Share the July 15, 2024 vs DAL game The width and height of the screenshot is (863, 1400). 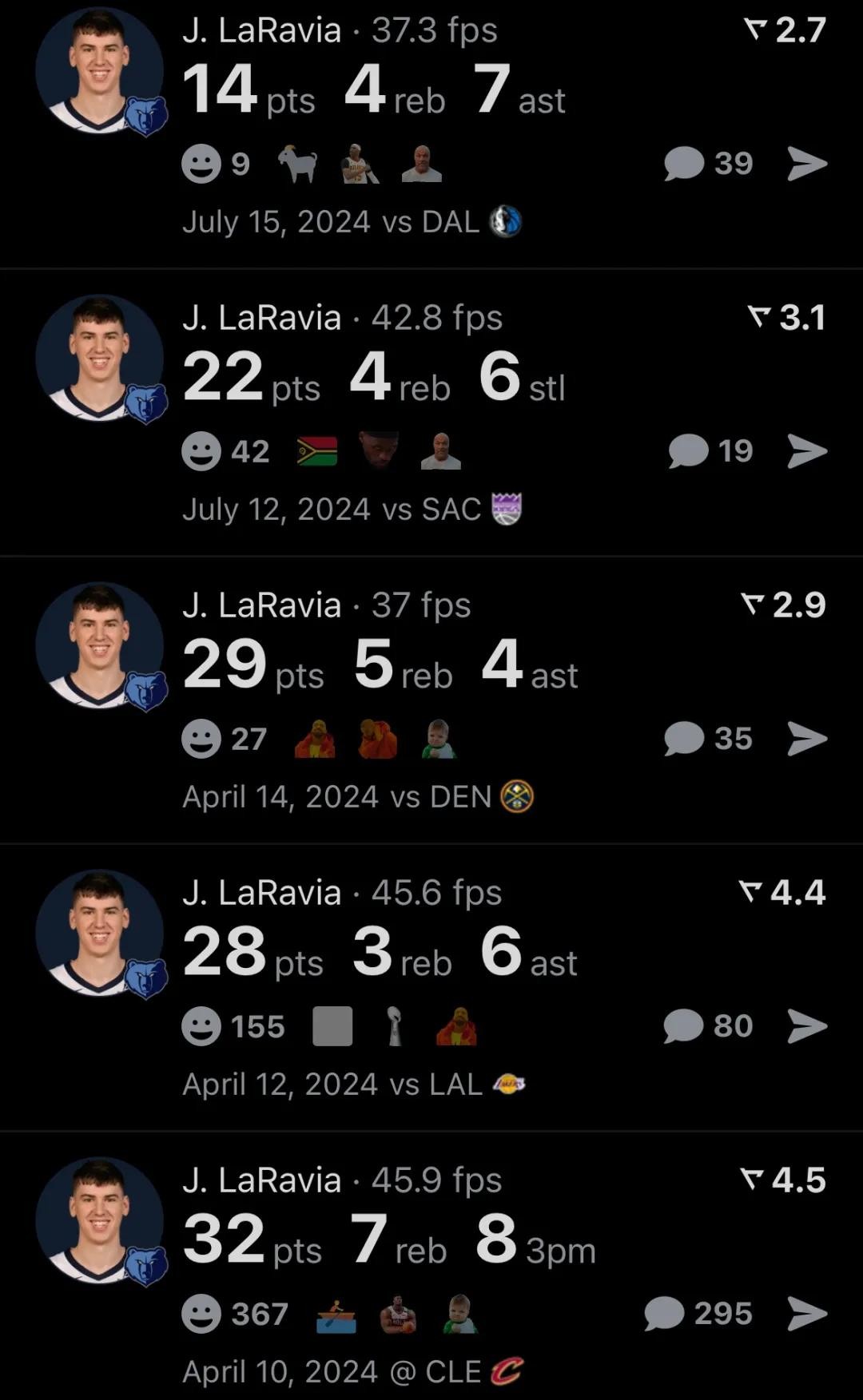tap(807, 164)
